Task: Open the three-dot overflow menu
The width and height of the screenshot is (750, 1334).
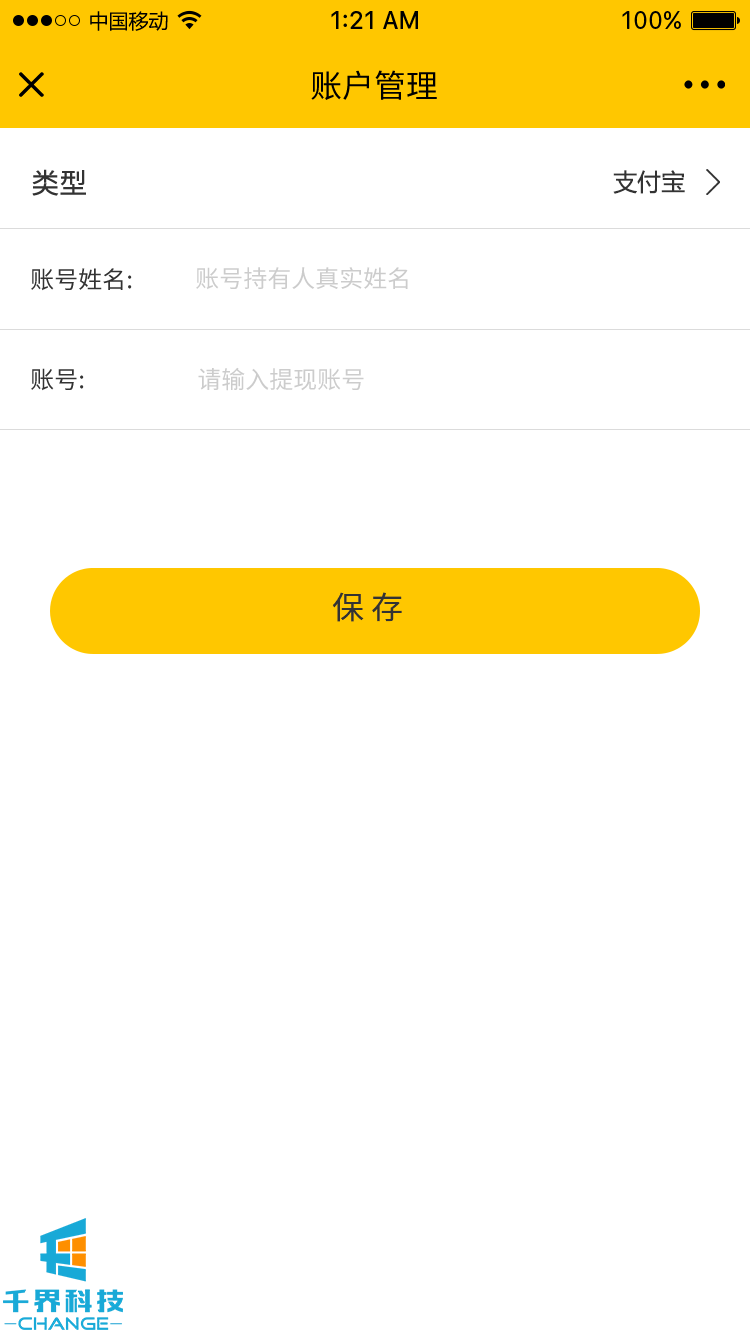Action: click(704, 85)
